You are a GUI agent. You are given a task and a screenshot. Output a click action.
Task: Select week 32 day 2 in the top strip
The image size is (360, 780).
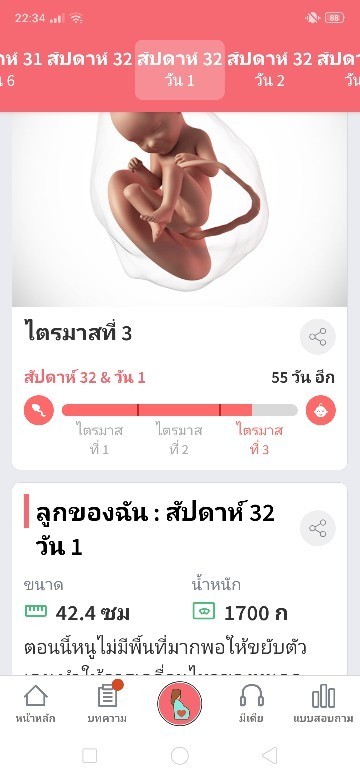270,70
